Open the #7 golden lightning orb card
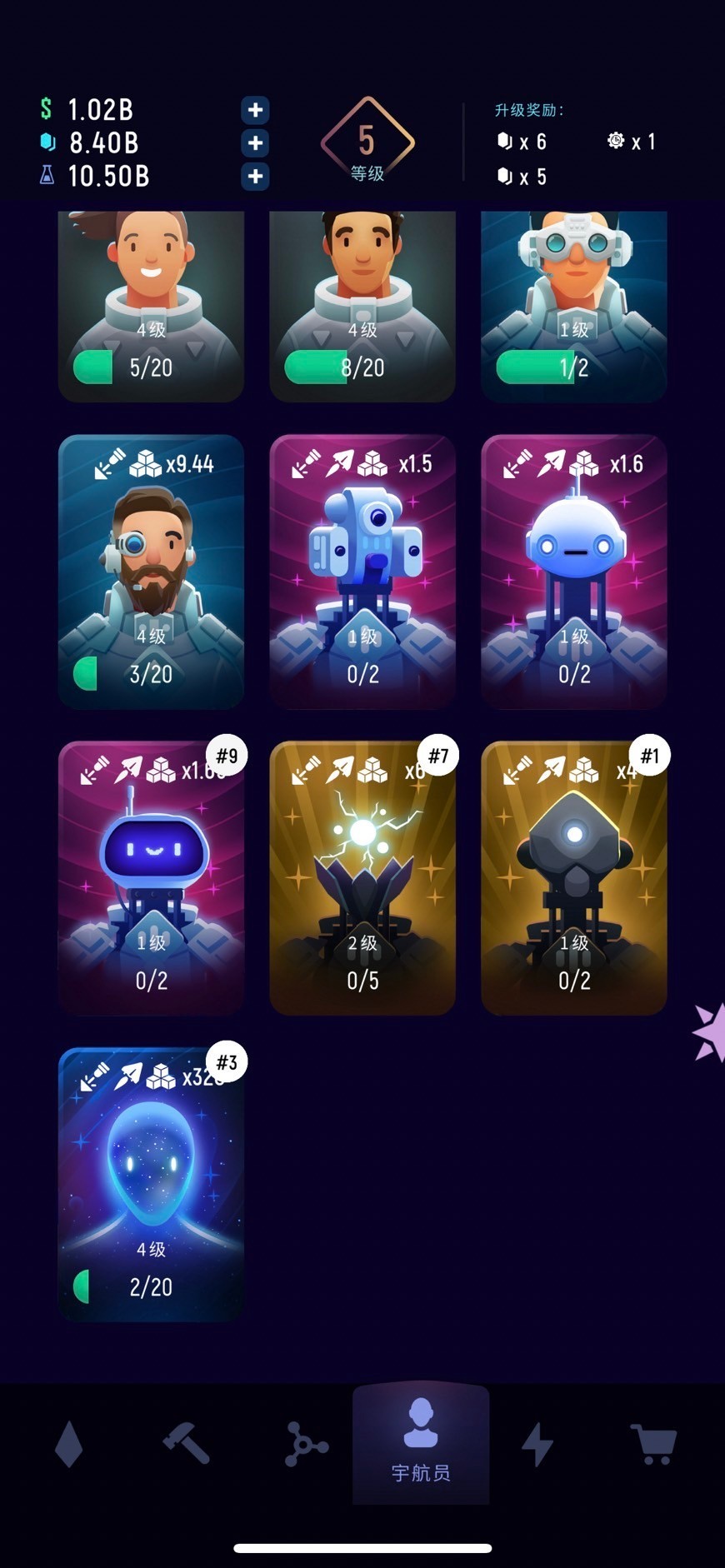 click(x=362, y=878)
